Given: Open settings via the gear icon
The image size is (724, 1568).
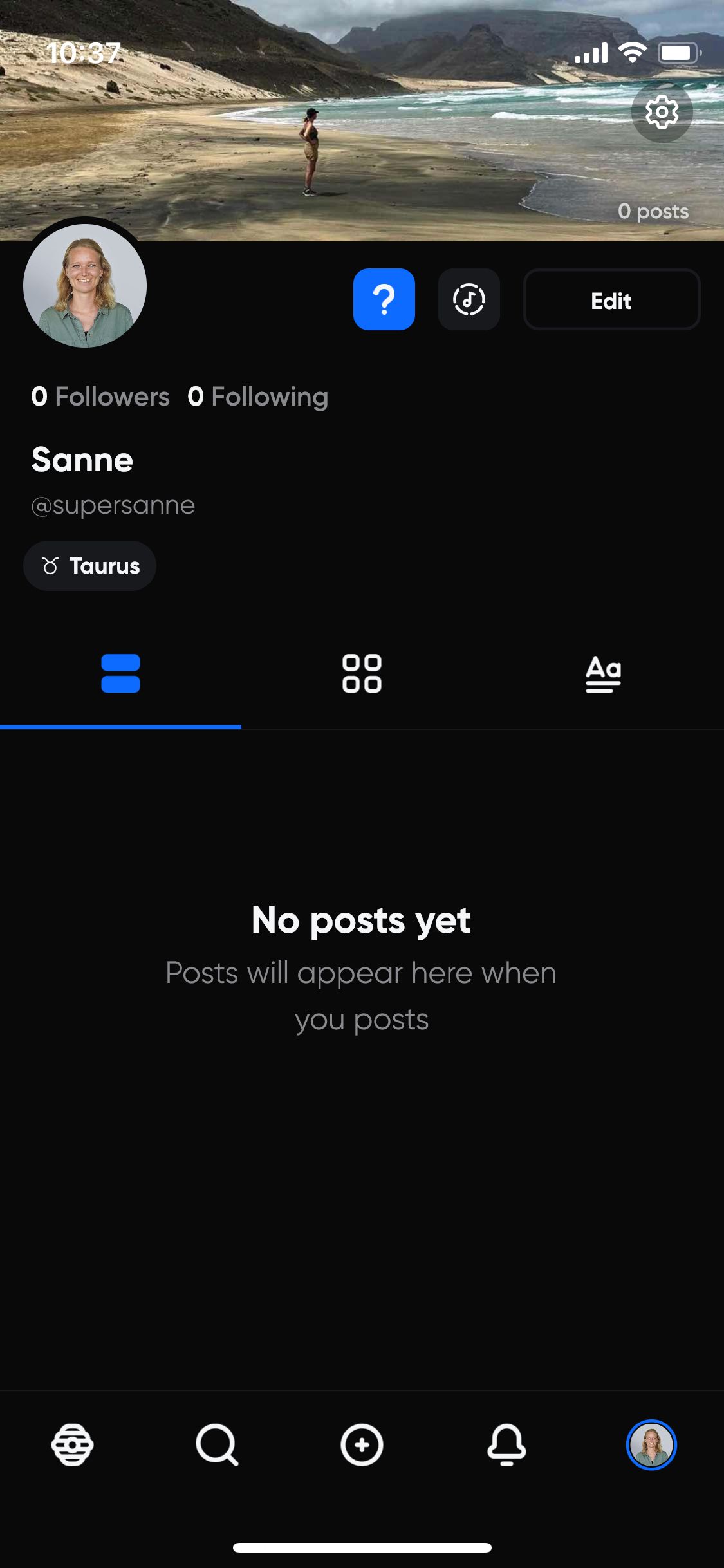Looking at the screenshot, I should [662, 112].
